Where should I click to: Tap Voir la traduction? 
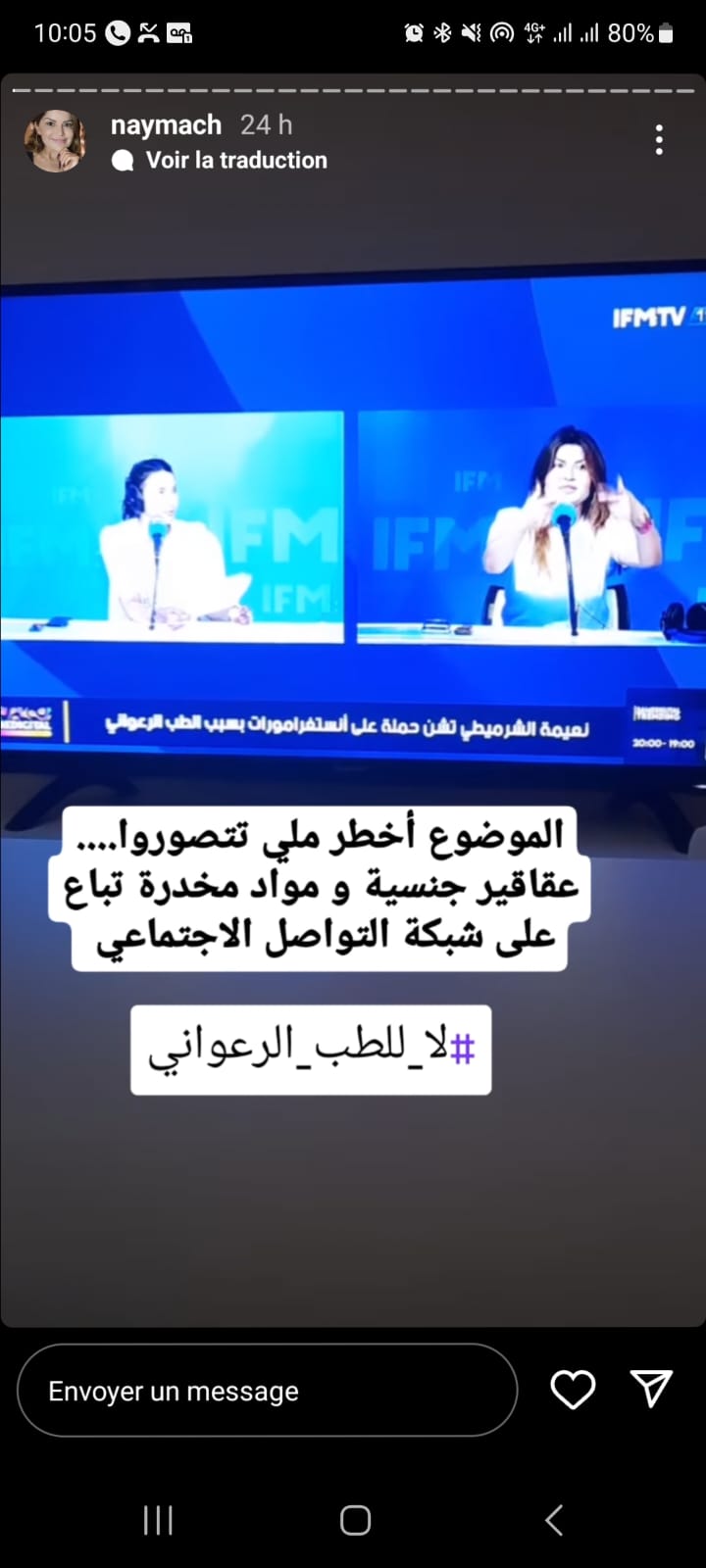pyautogui.click(x=235, y=161)
